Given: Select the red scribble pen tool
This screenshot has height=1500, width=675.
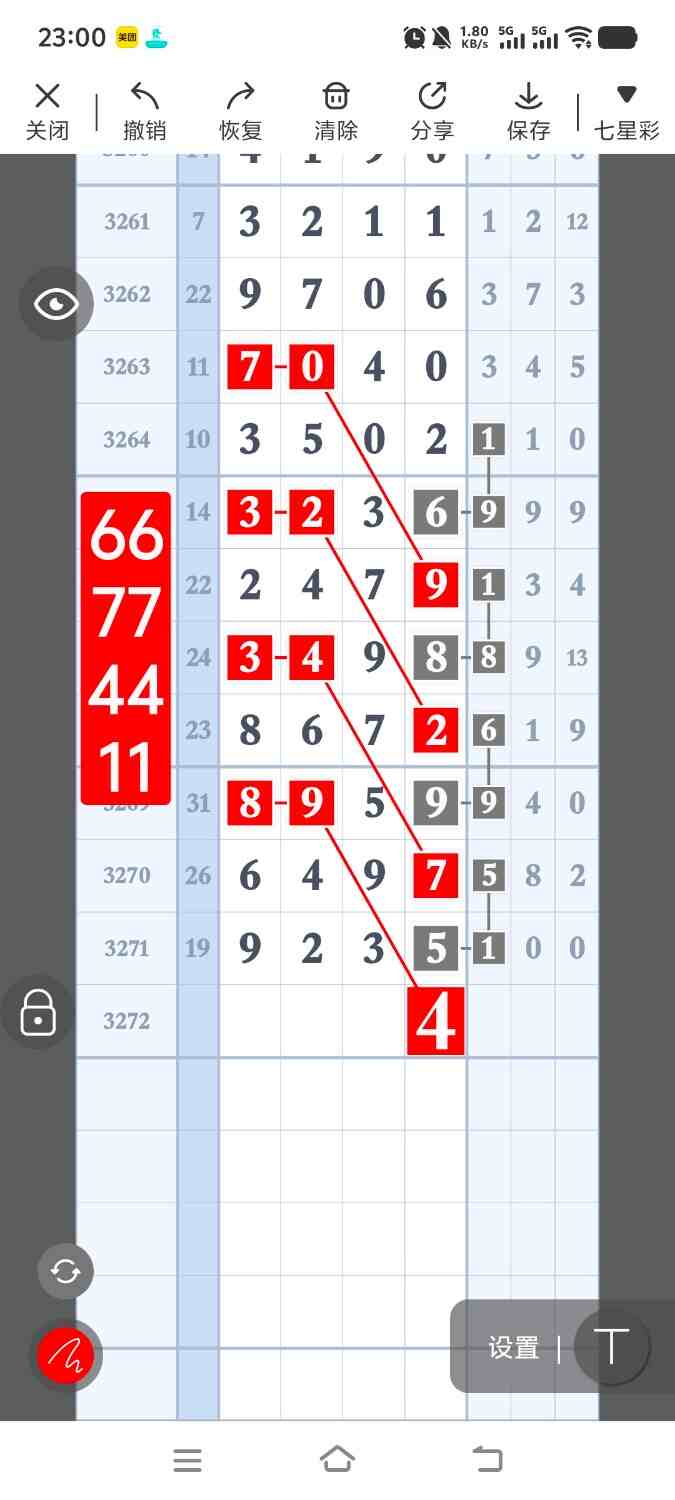Looking at the screenshot, I should click(66, 1355).
